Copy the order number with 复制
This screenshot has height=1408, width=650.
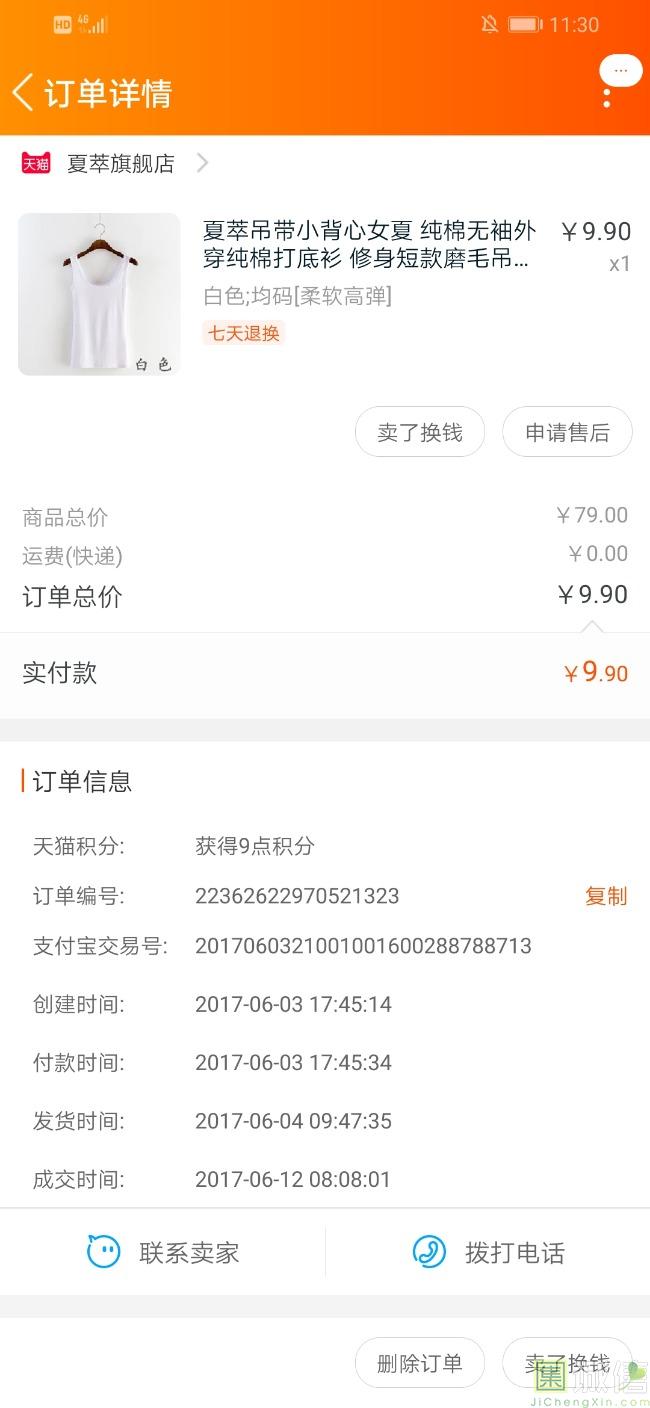[606, 896]
